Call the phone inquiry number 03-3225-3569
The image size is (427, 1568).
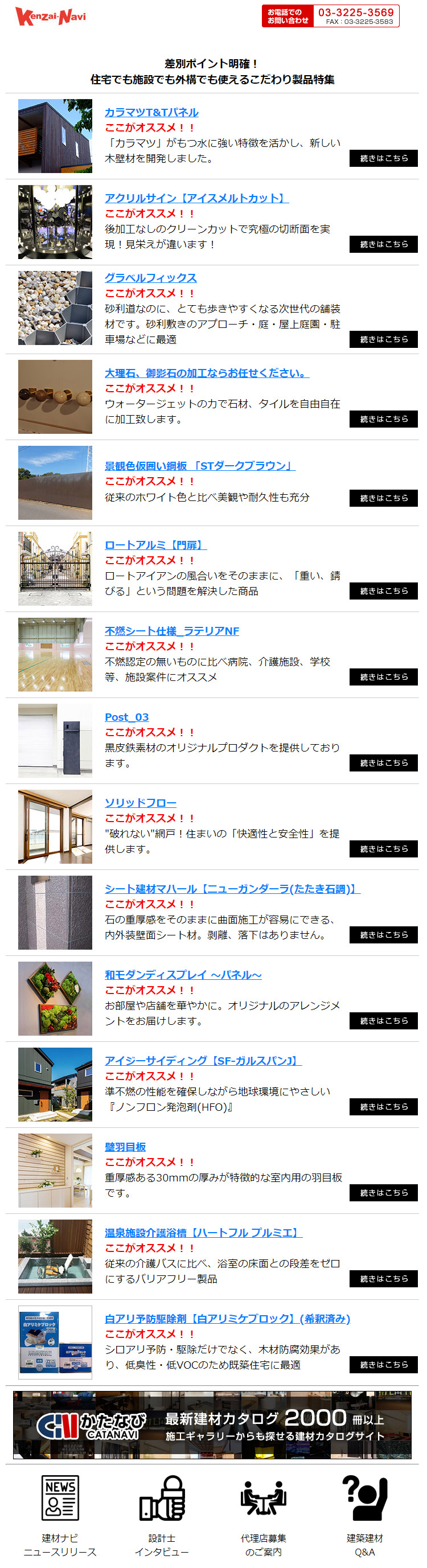pos(355,13)
